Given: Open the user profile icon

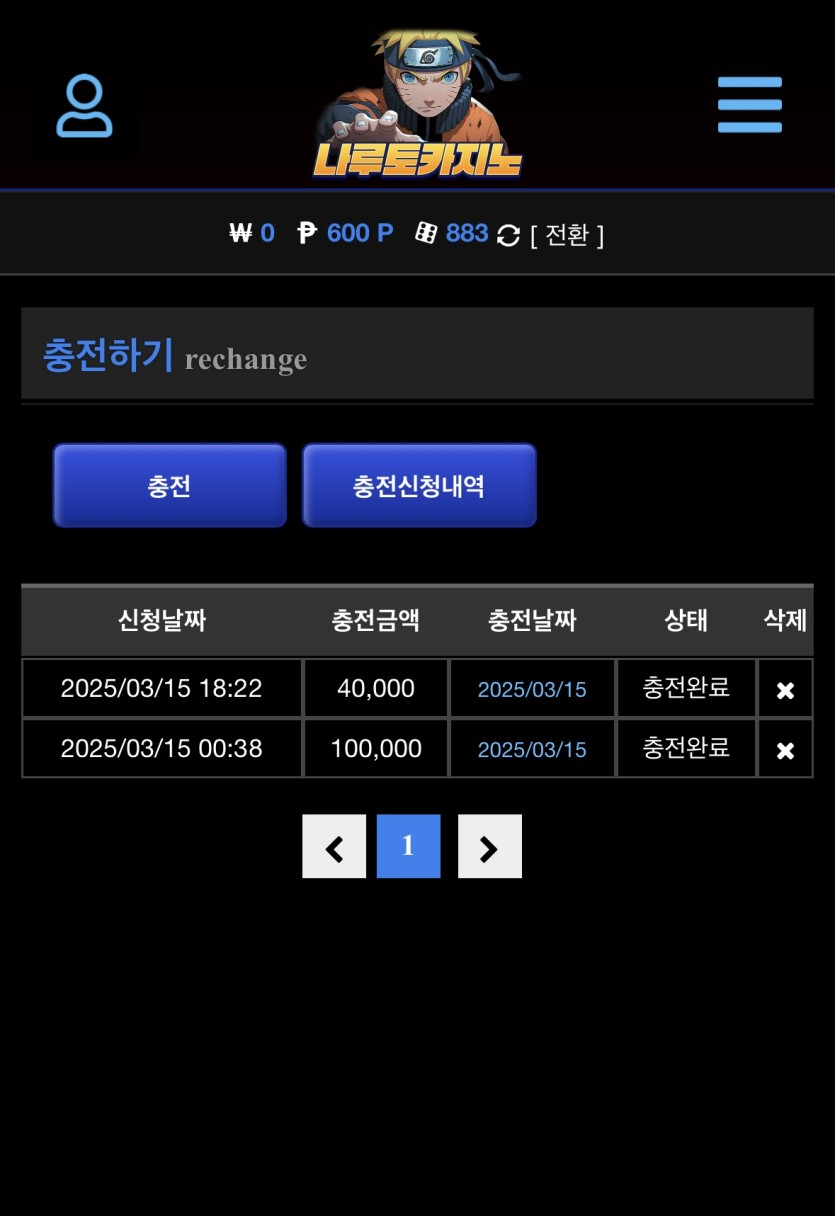Looking at the screenshot, I should point(84,105).
